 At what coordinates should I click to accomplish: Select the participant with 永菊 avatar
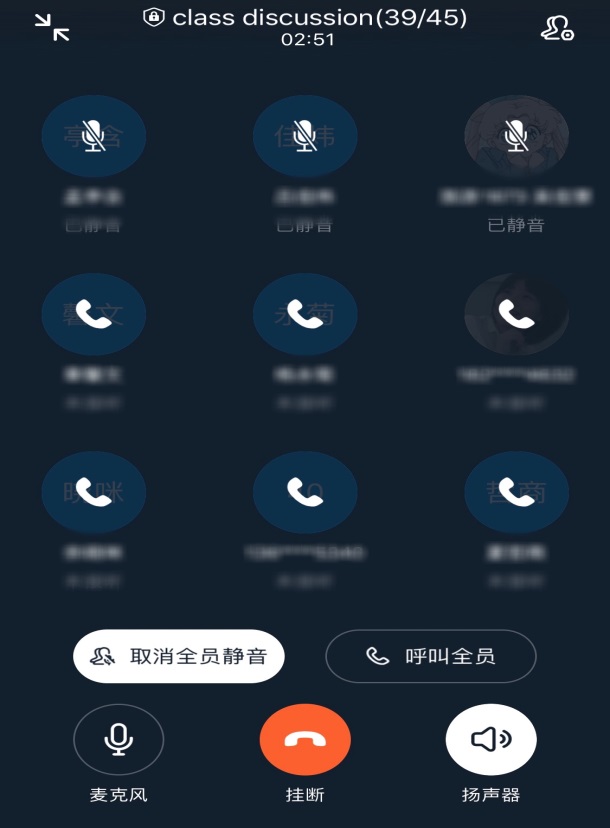305,316
